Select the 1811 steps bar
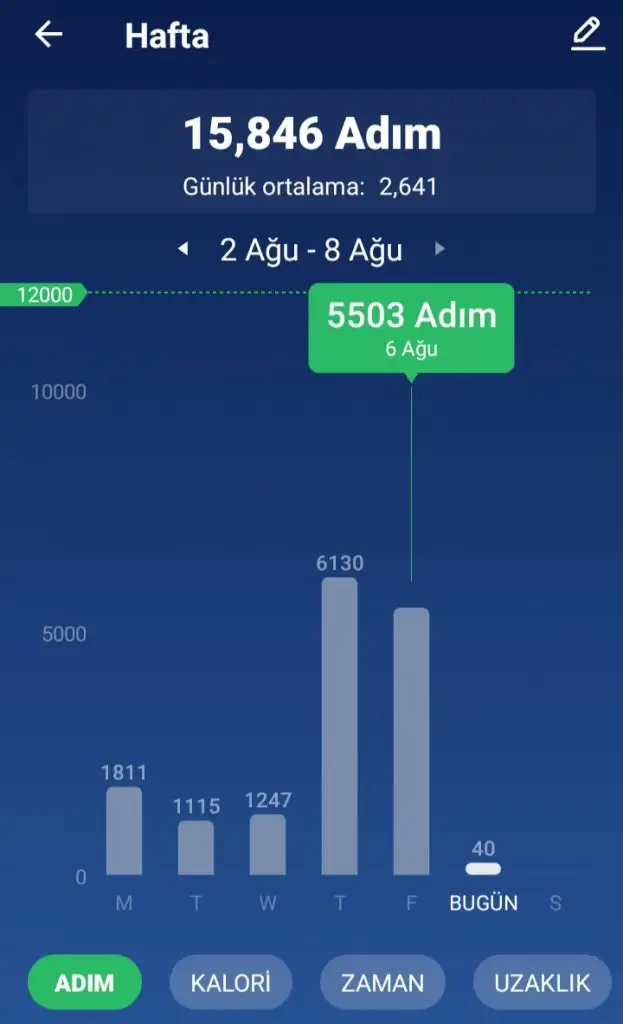The image size is (623, 1024). pos(124,831)
